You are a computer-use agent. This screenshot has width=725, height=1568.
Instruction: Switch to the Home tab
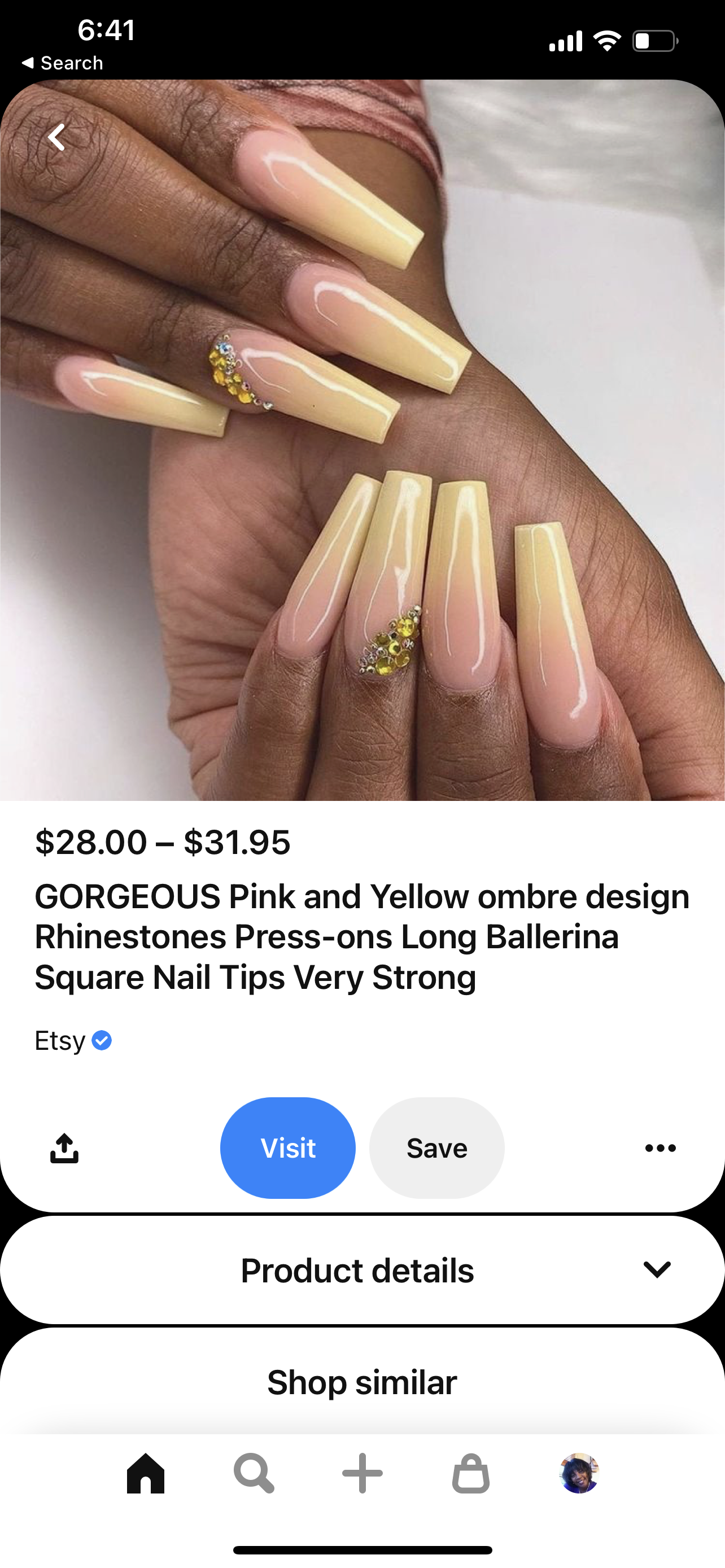click(146, 1473)
